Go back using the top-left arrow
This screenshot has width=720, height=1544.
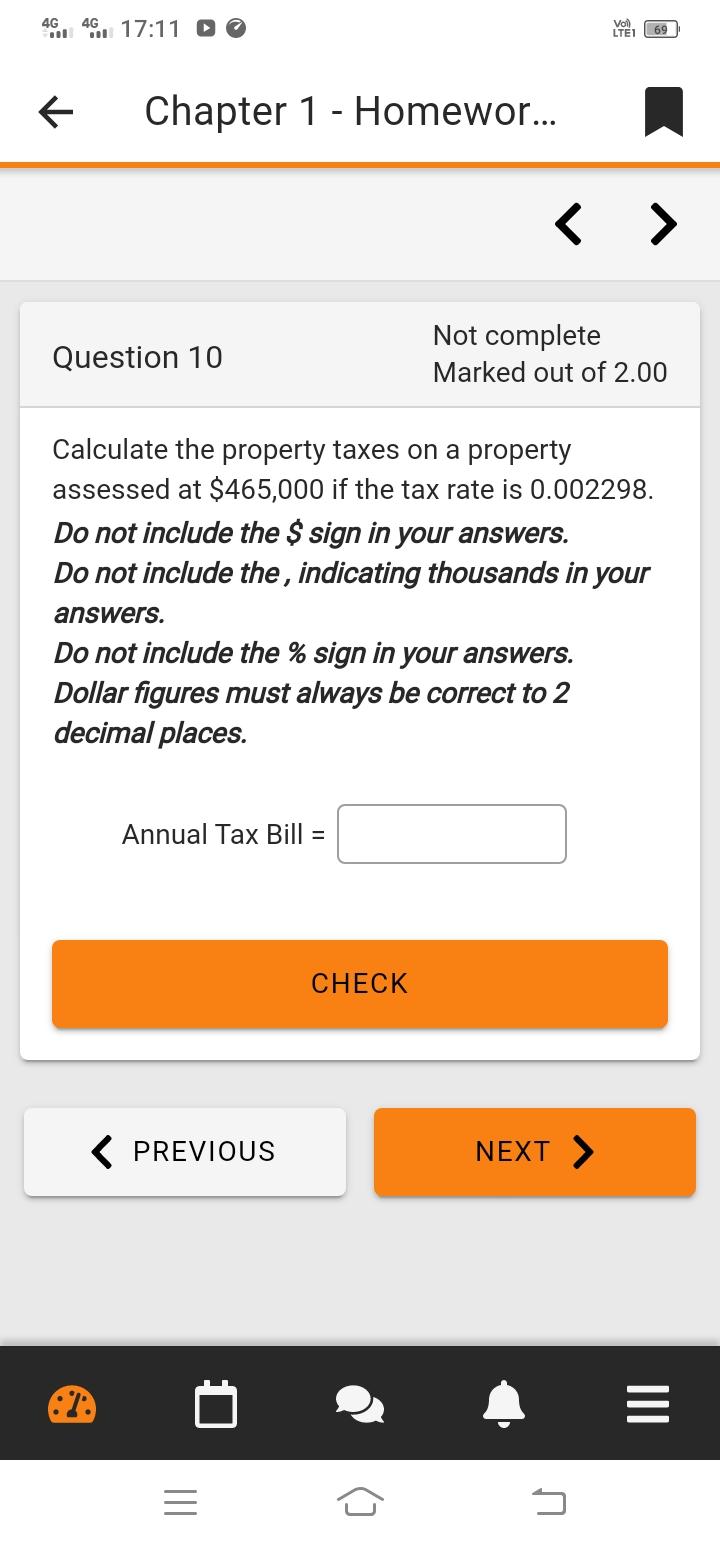pyautogui.click(x=56, y=112)
